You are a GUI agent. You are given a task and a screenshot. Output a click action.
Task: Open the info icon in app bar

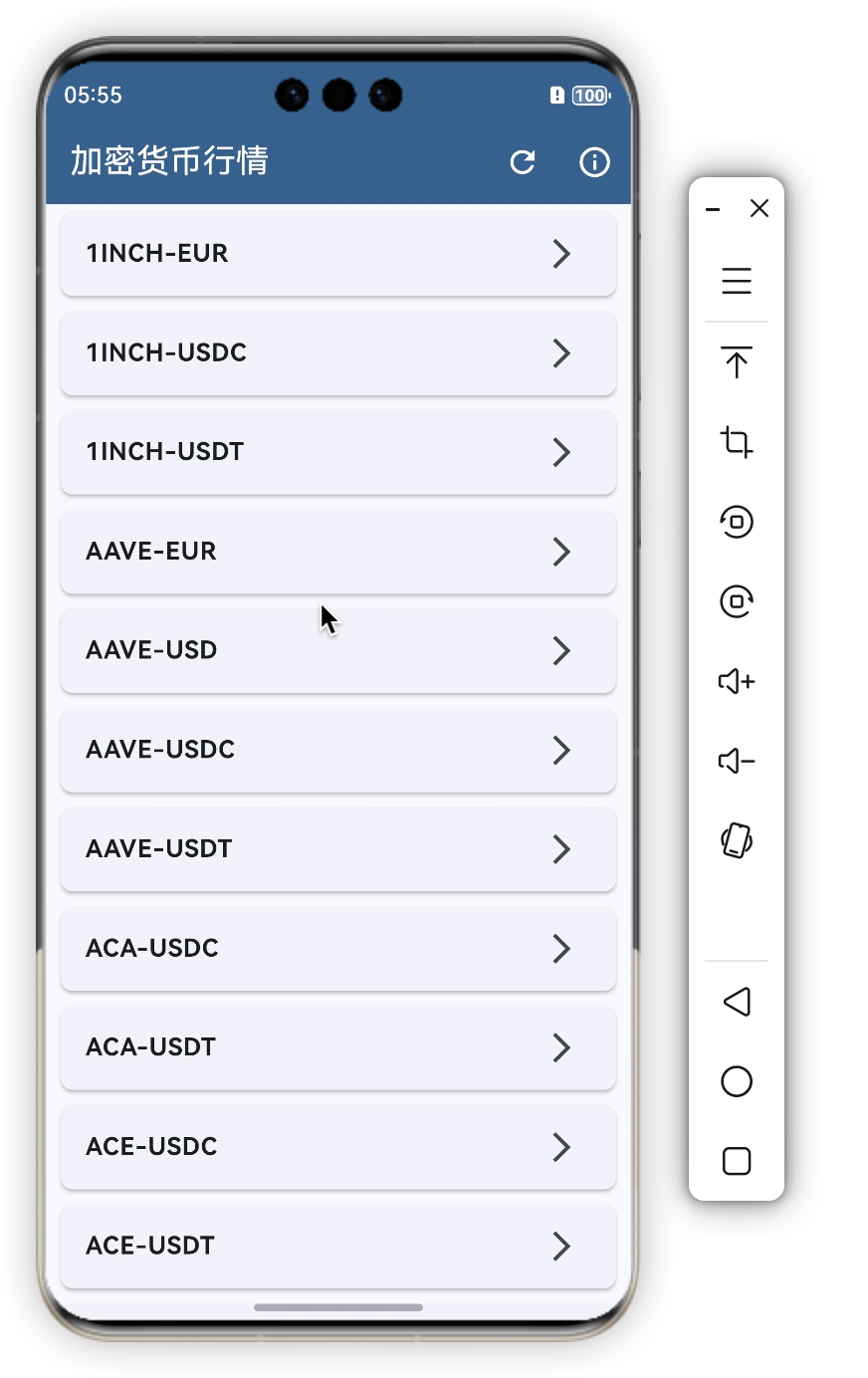(594, 162)
